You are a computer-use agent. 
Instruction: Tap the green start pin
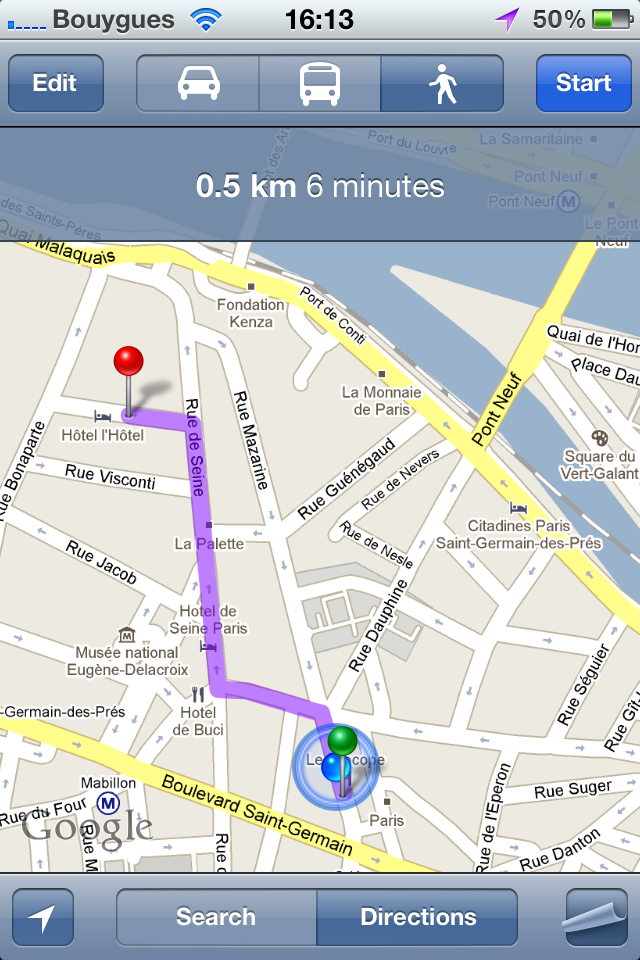pyautogui.click(x=343, y=742)
